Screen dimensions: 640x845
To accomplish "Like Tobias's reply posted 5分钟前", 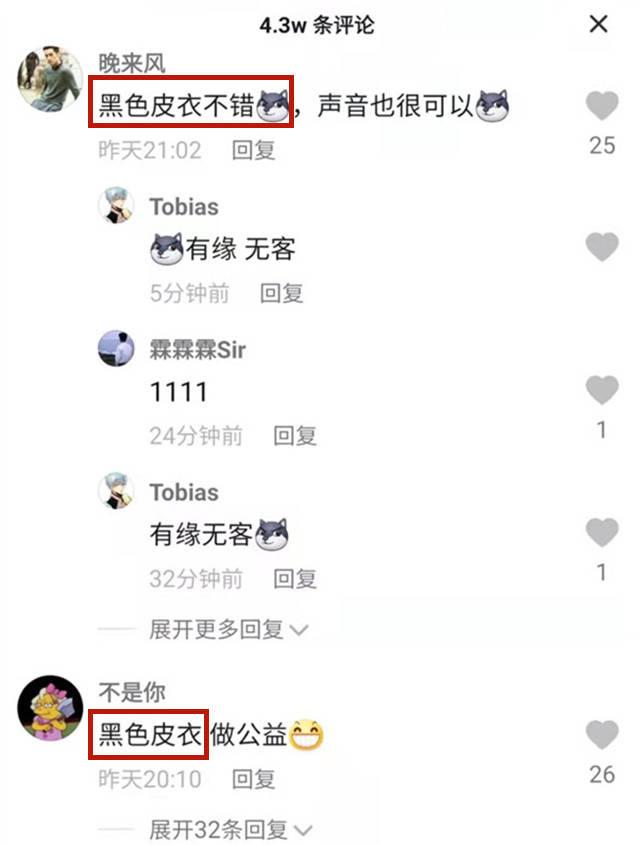I will (x=601, y=247).
